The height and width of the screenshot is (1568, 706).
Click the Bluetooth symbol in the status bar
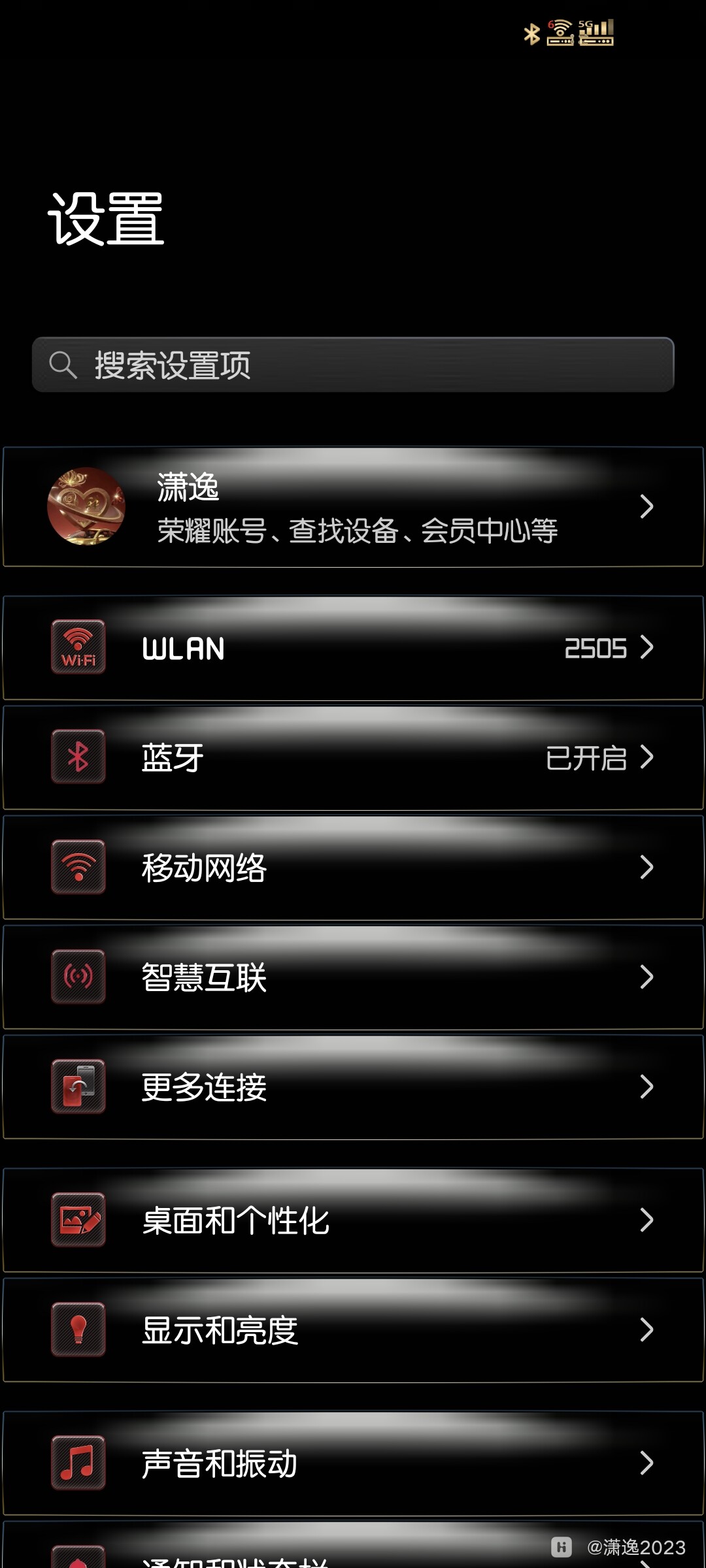point(531,31)
